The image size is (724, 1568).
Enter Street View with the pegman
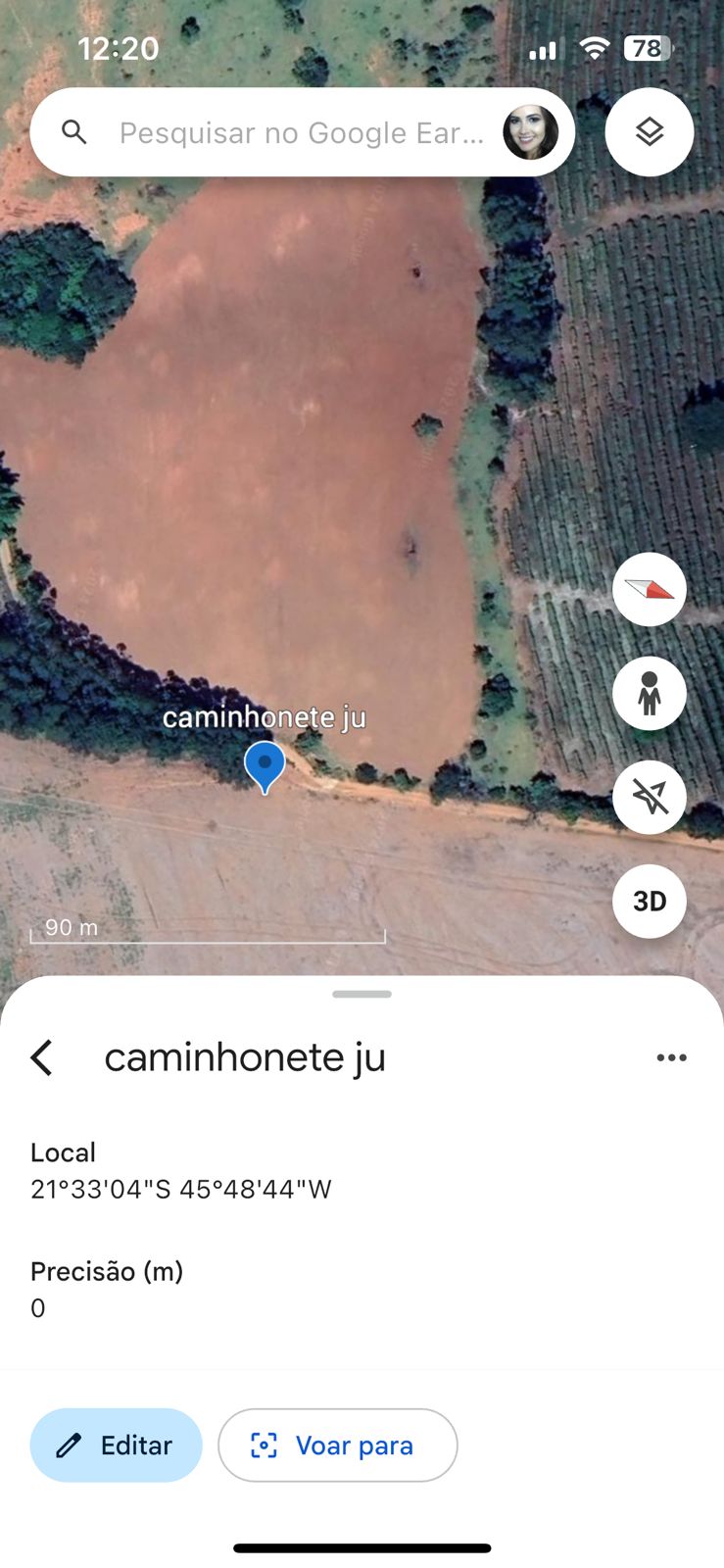tap(650, 694)
